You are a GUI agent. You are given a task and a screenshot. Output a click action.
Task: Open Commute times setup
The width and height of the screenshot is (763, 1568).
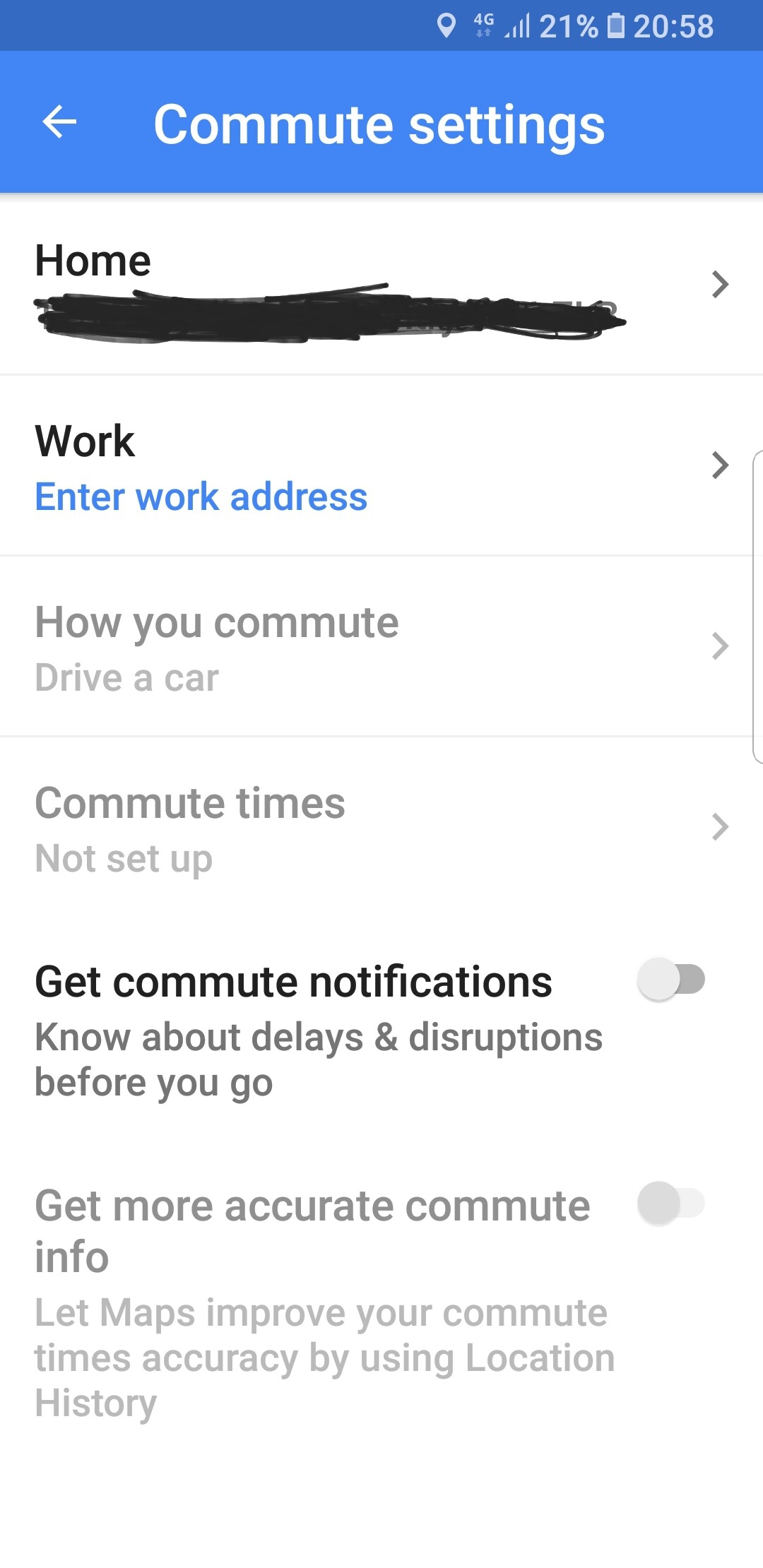pos(381,827)
